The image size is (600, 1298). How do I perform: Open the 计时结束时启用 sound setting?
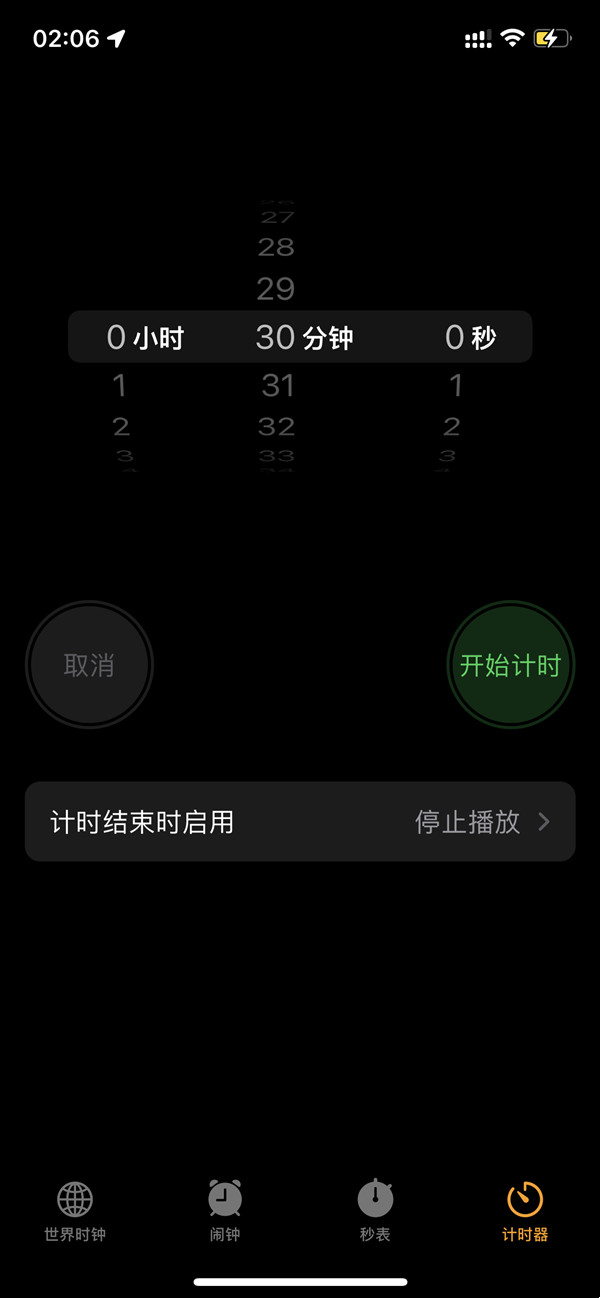point(300,822)
